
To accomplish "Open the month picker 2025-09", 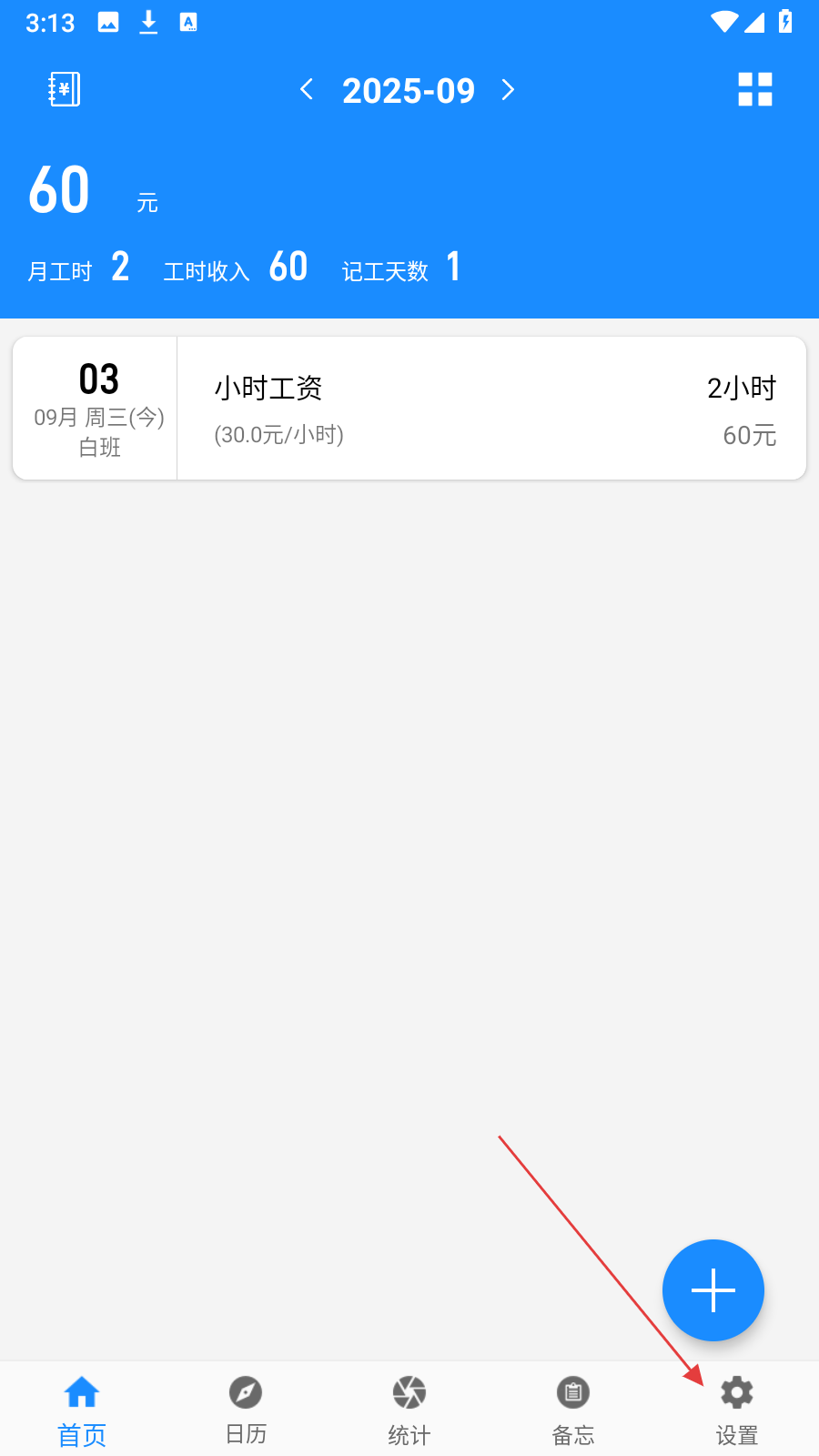I will (409, 91).
